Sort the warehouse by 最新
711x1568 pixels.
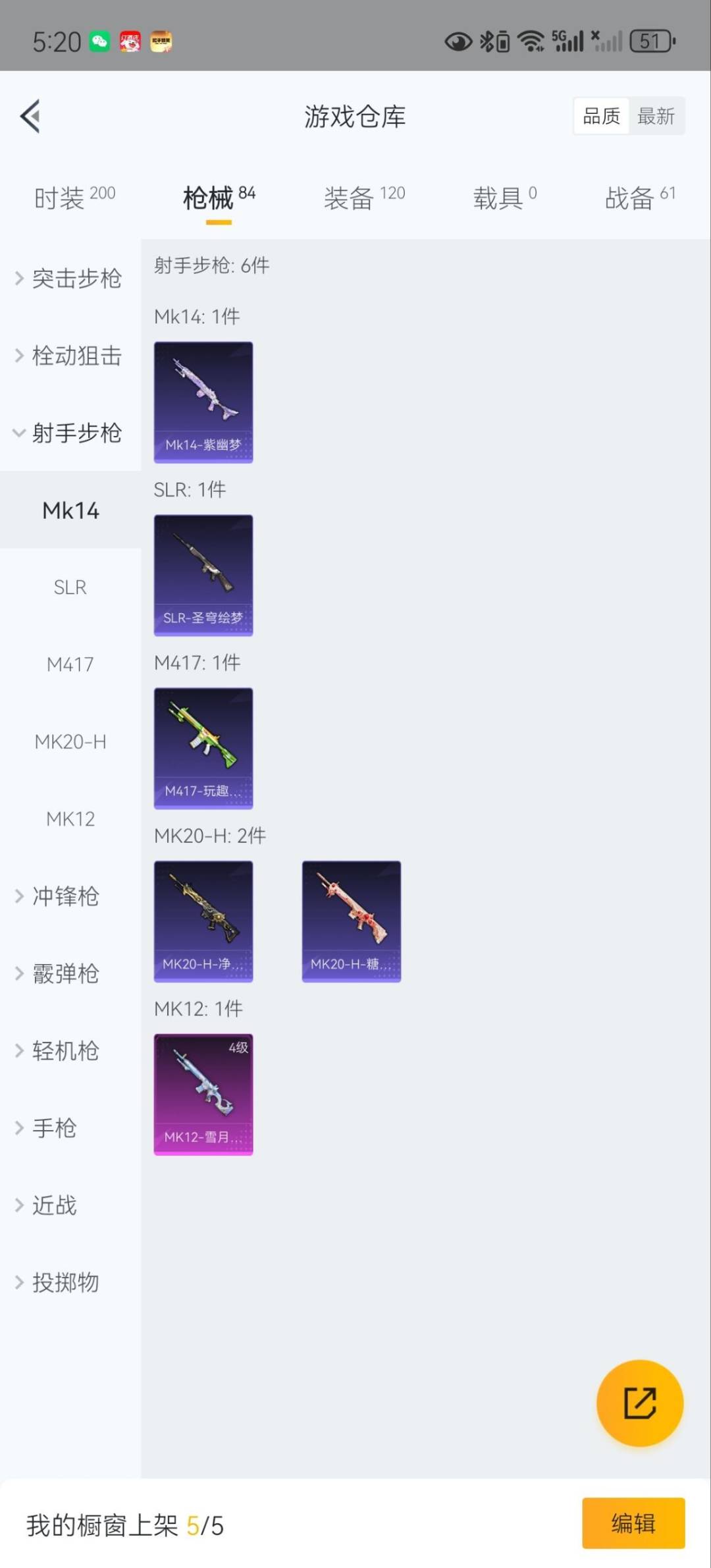click(x=656, y=117)
